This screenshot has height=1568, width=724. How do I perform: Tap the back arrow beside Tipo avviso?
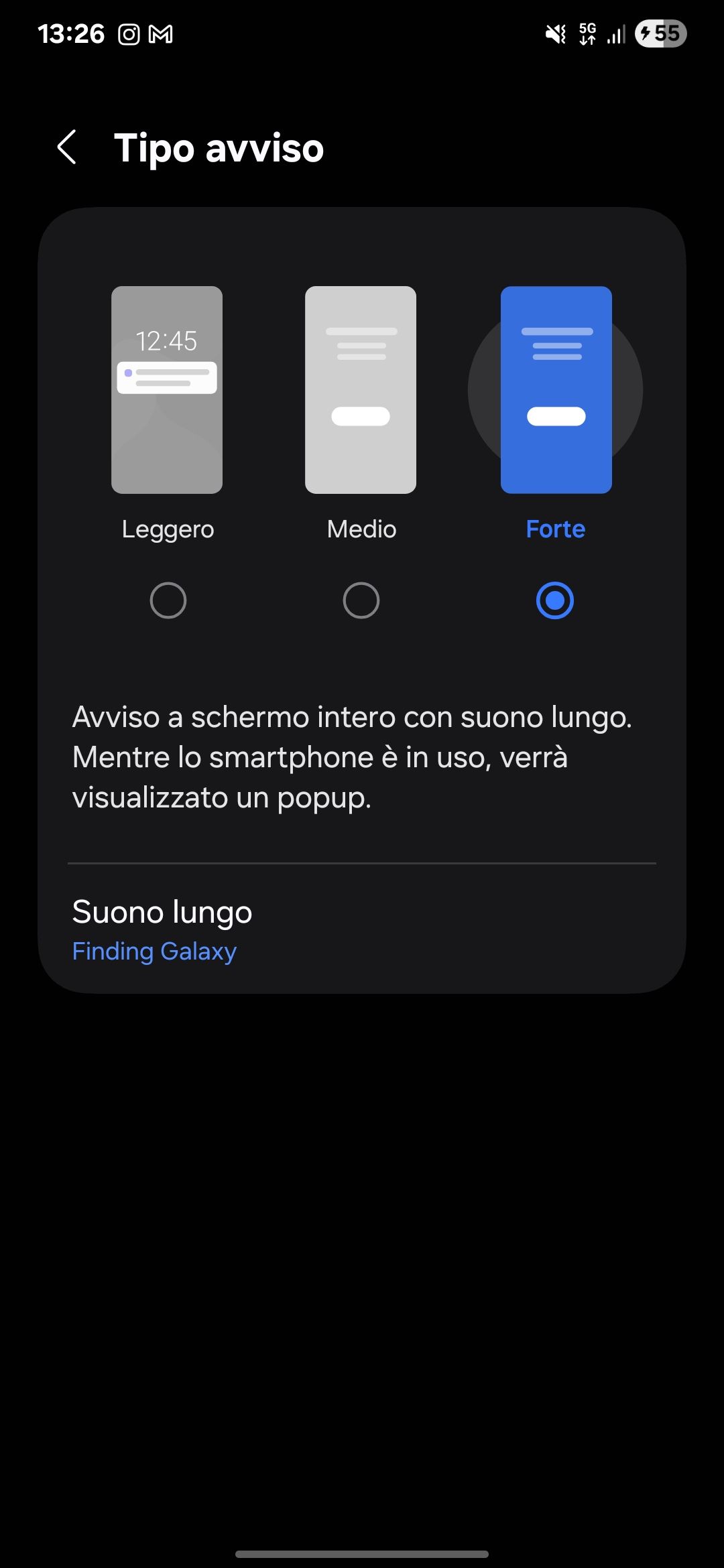click(x=67, y=147)
